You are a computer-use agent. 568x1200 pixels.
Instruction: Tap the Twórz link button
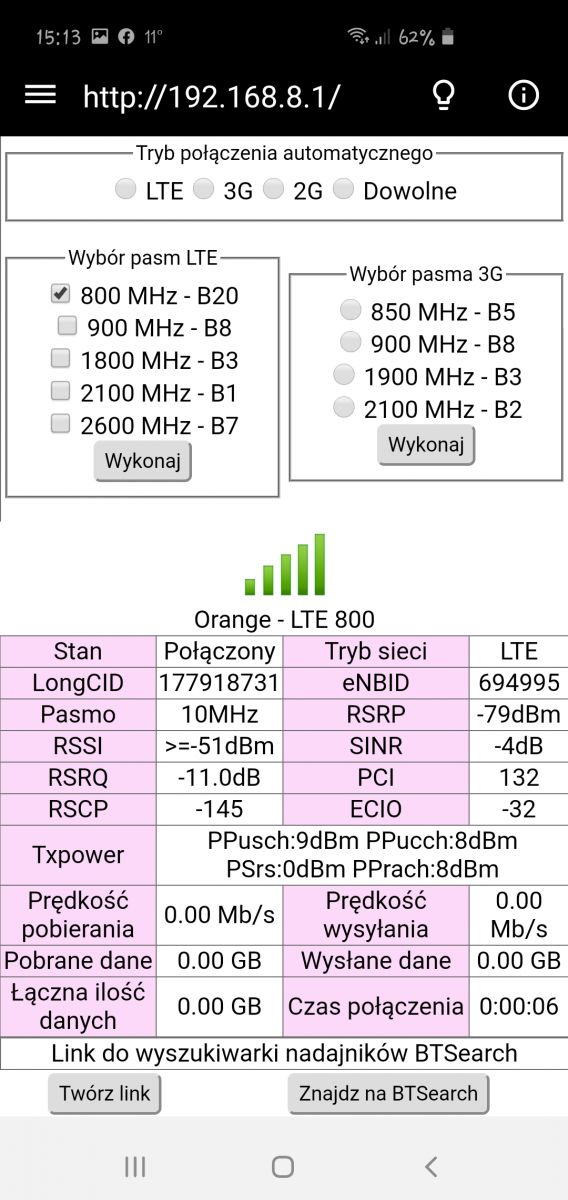tap(104, 1093)
